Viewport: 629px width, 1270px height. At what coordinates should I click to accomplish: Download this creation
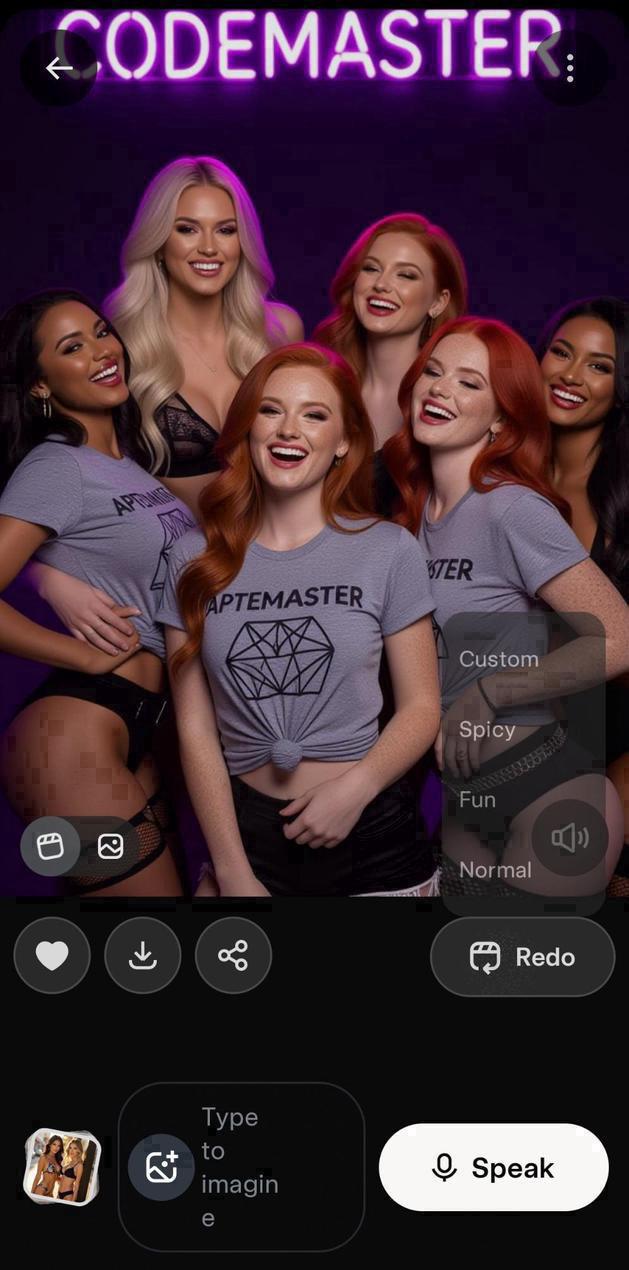click(143, 956)
